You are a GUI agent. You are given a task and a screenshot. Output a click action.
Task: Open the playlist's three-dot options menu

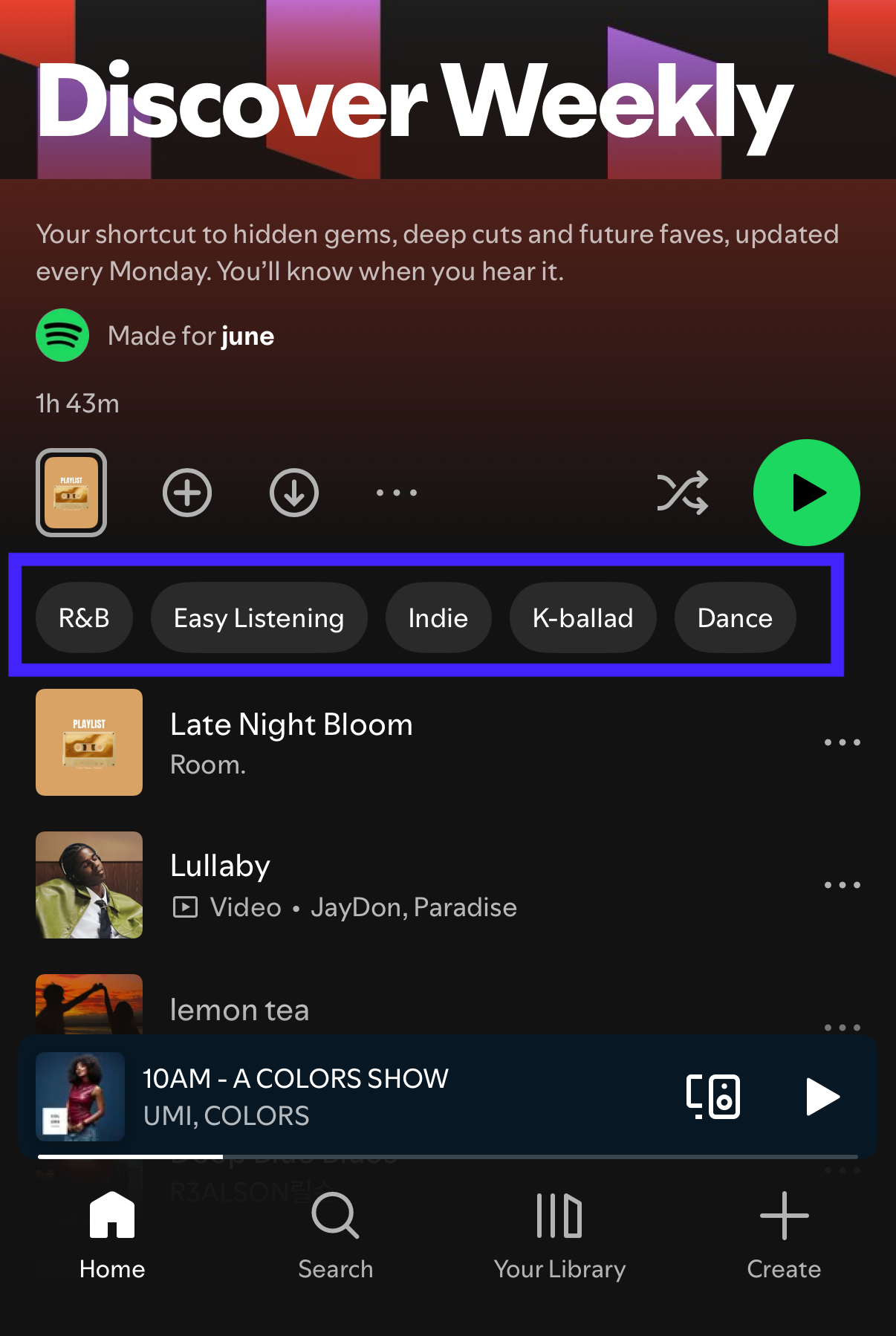click(397, 493)
